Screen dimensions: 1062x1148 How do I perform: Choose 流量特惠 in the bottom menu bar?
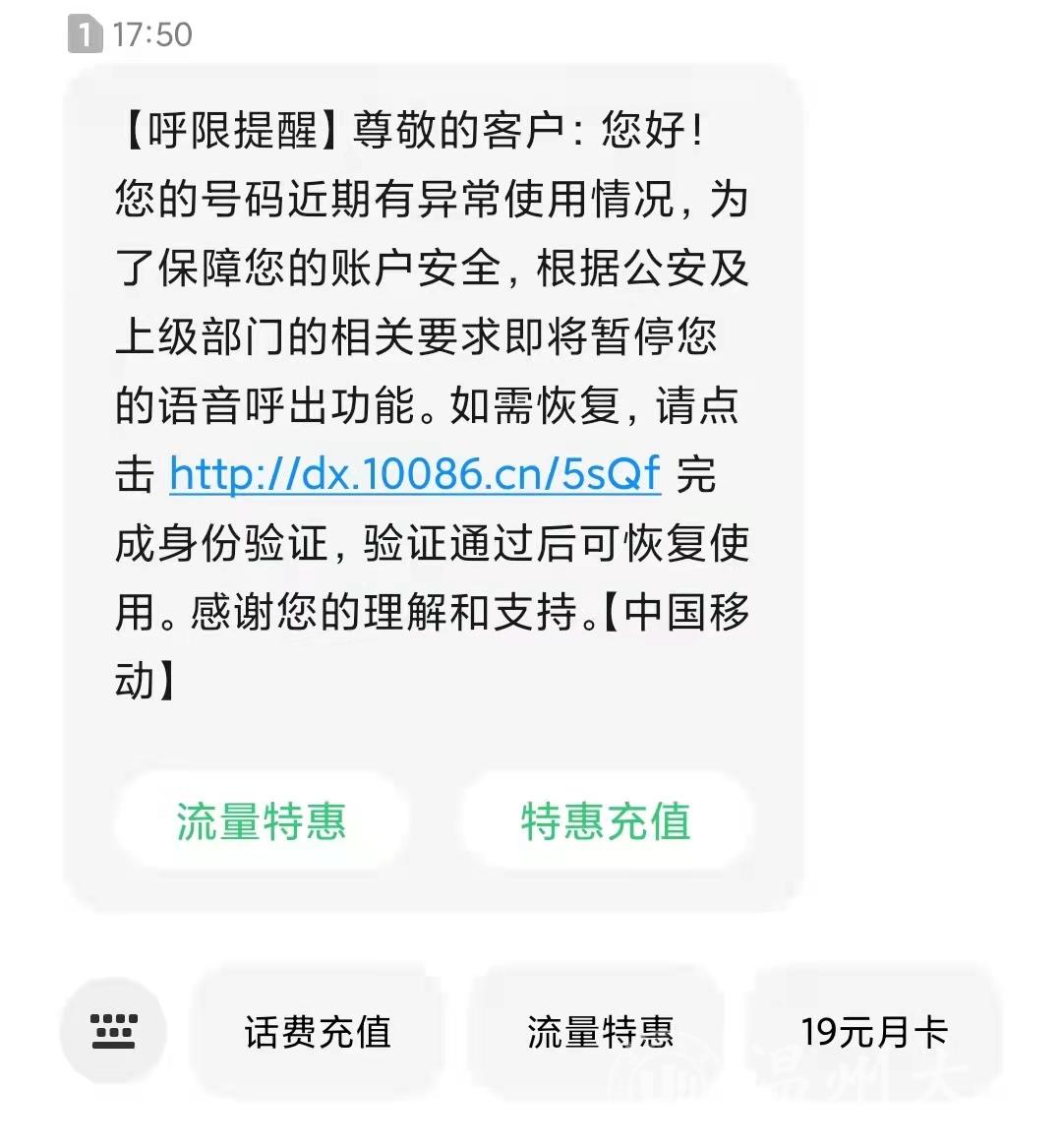(600, 1032)
